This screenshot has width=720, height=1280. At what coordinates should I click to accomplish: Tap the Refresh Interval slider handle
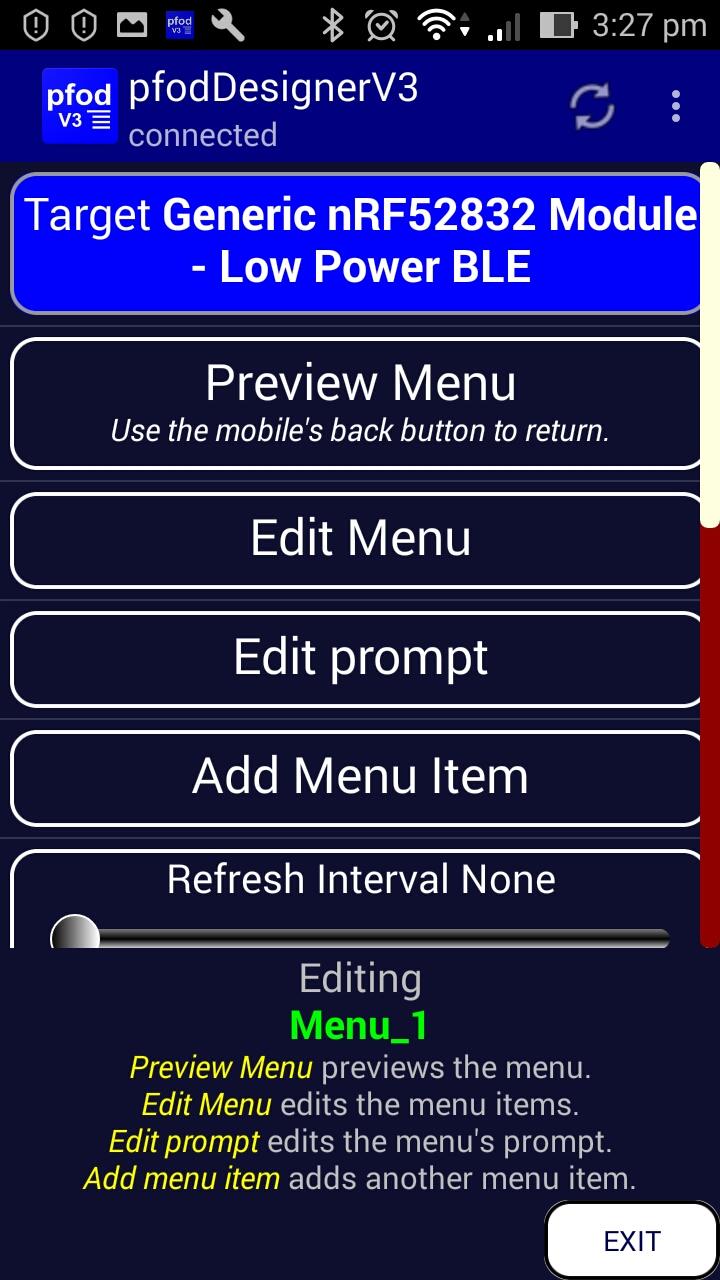coord(75,936)
